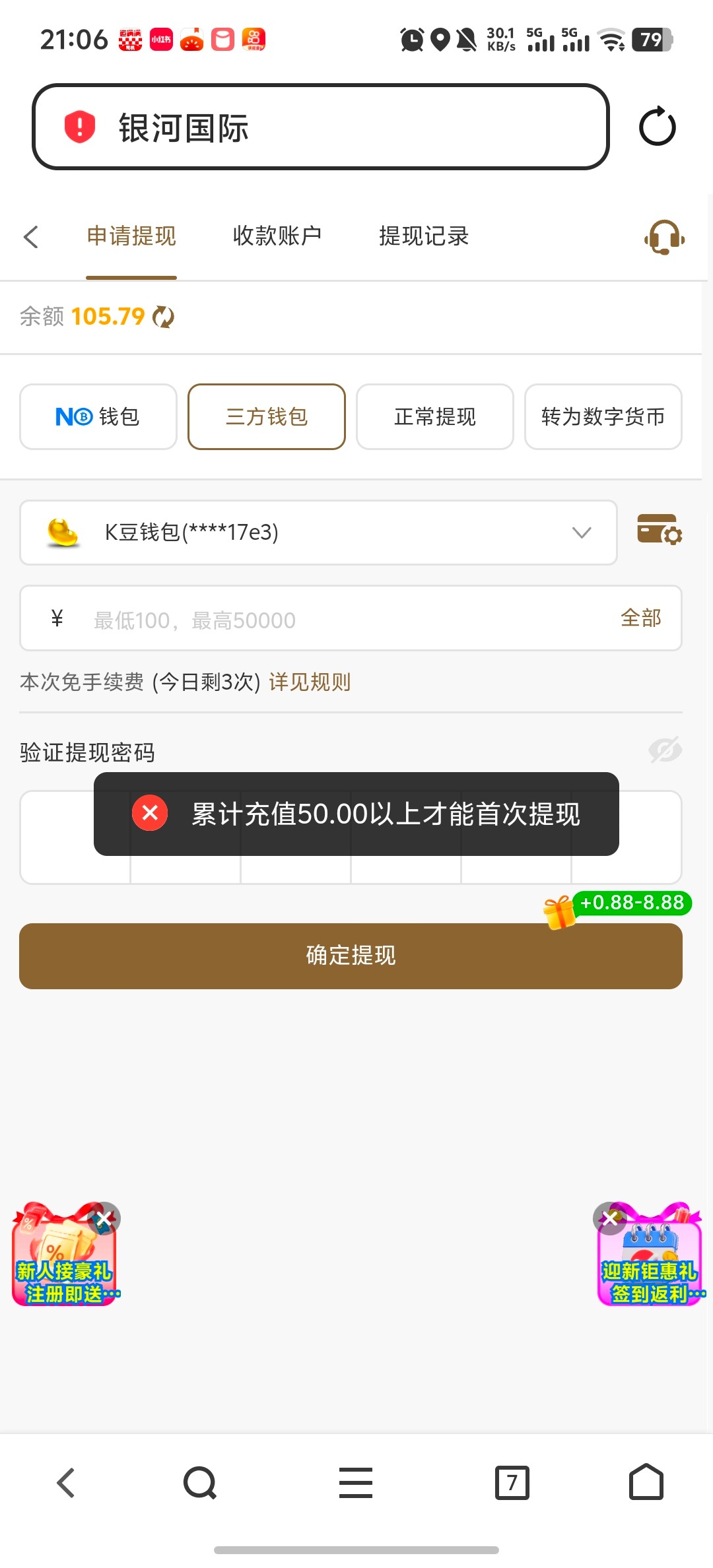Confirm with 确定提现 button
The height and width of the screenshot is (1568, 713).
point(351,956)
